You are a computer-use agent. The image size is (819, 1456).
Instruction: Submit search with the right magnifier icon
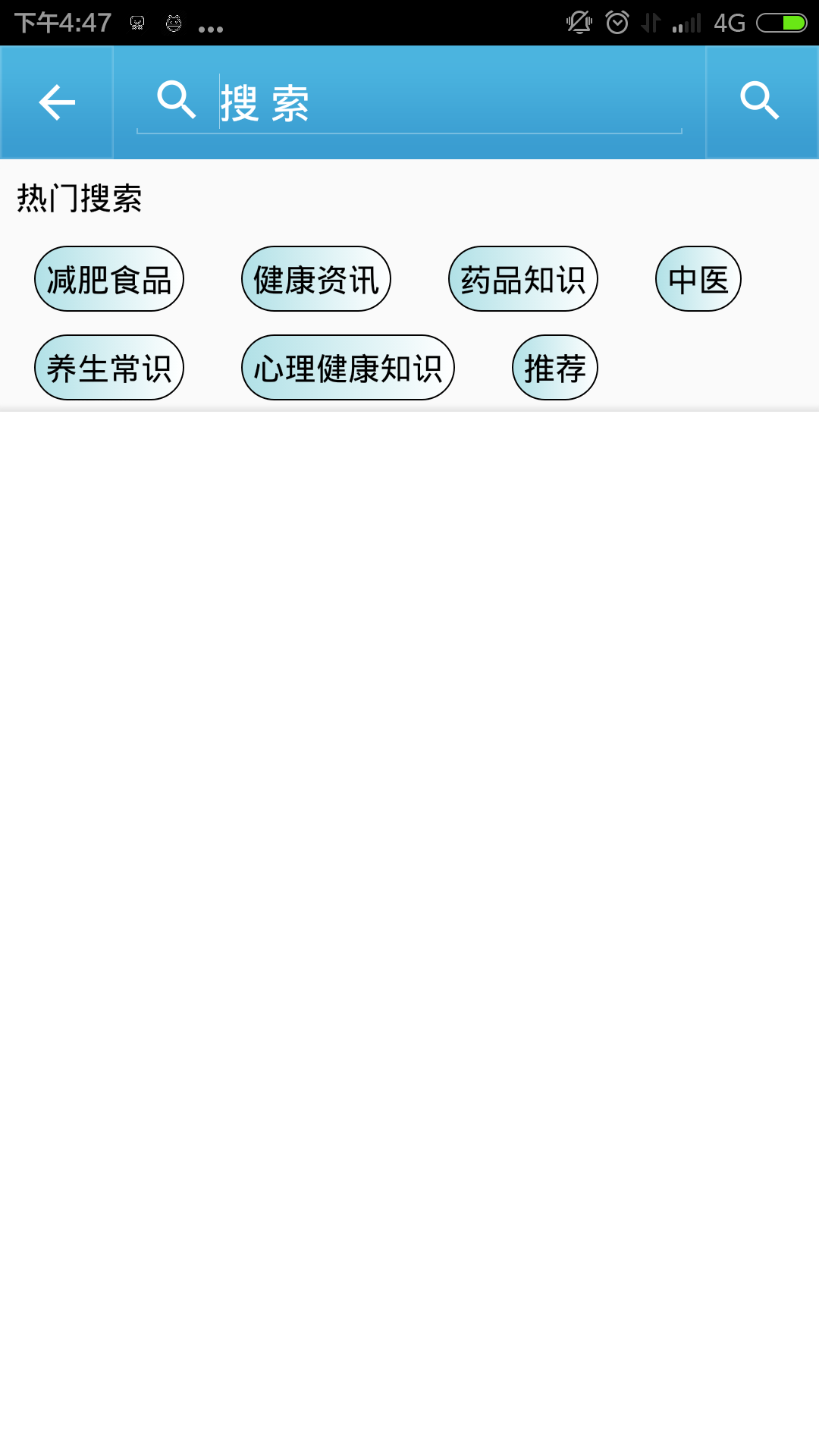tap(761, 102)
